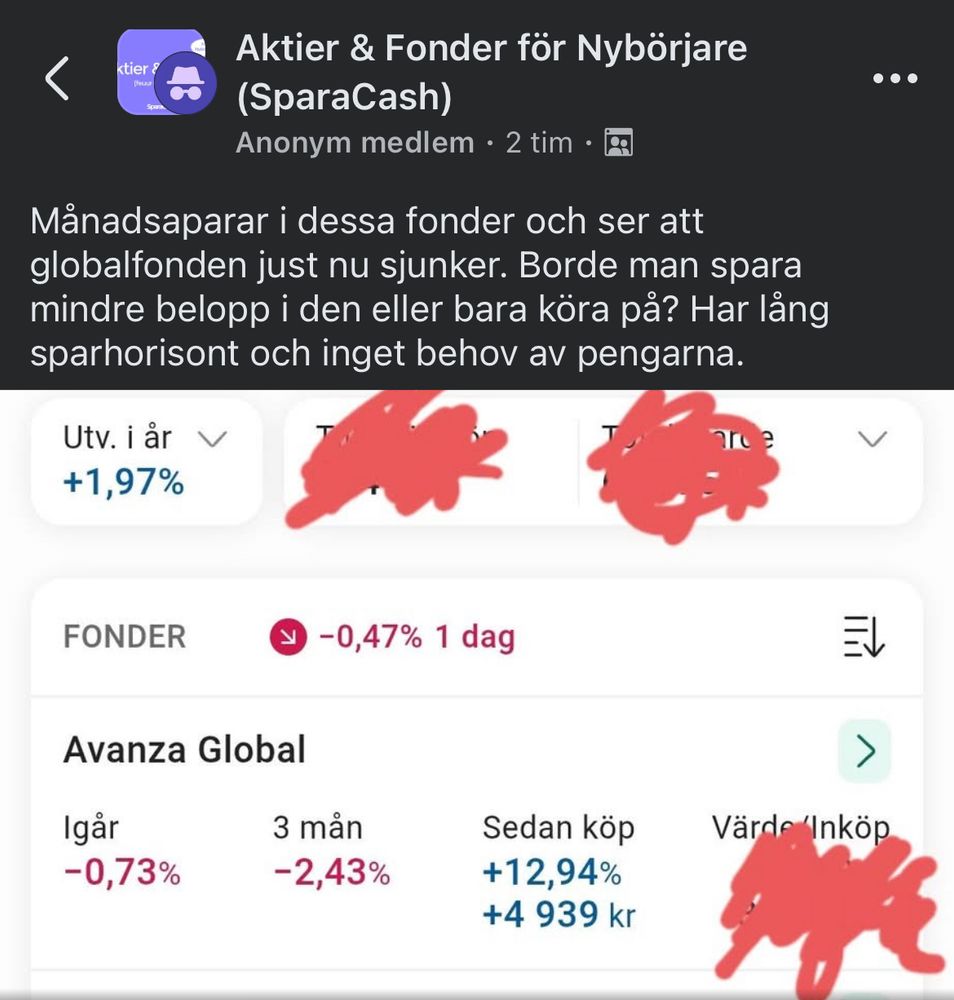The width and height of the screenshot is (954, 1000).
Task: Go back using the top-left arrow
Action: coord(57,79)
